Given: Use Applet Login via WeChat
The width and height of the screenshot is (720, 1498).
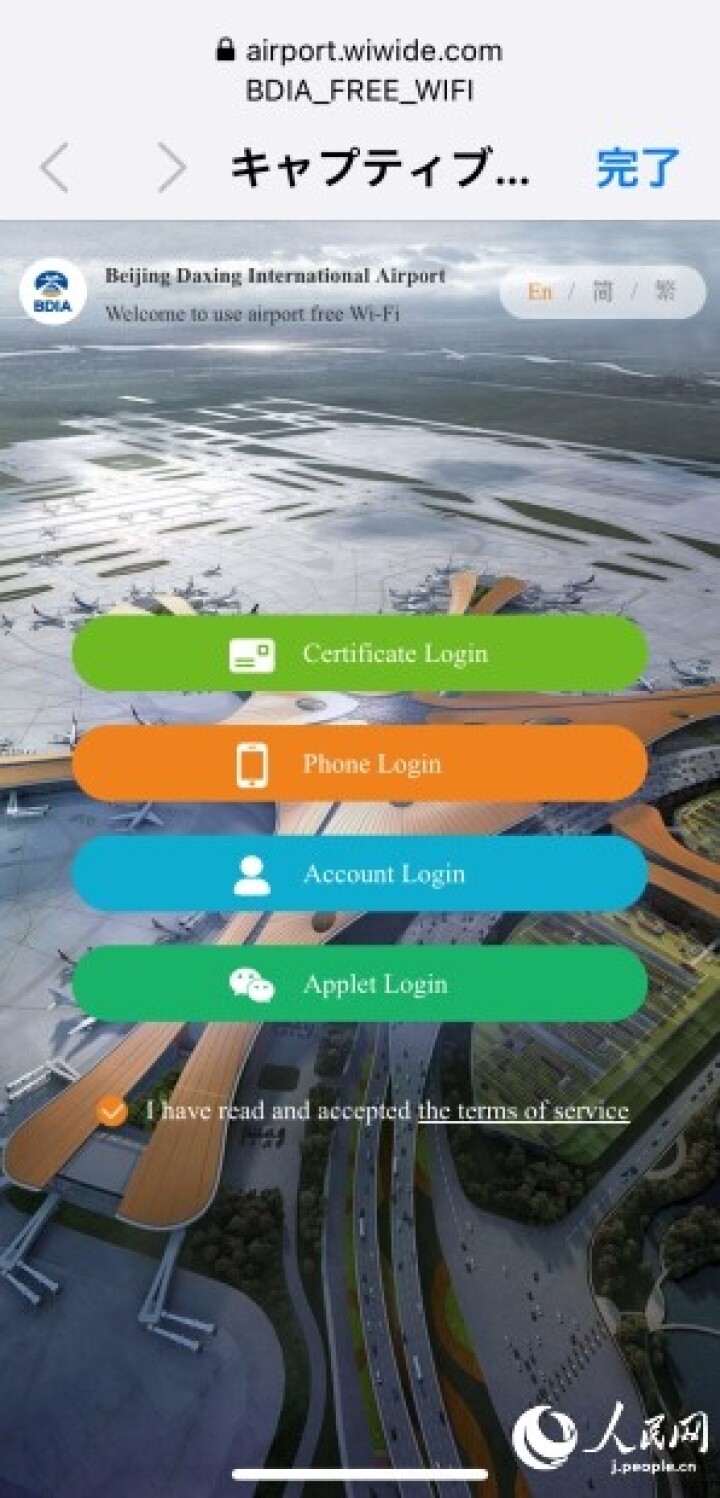Looking at the screenshot, I should pos(360,984).
